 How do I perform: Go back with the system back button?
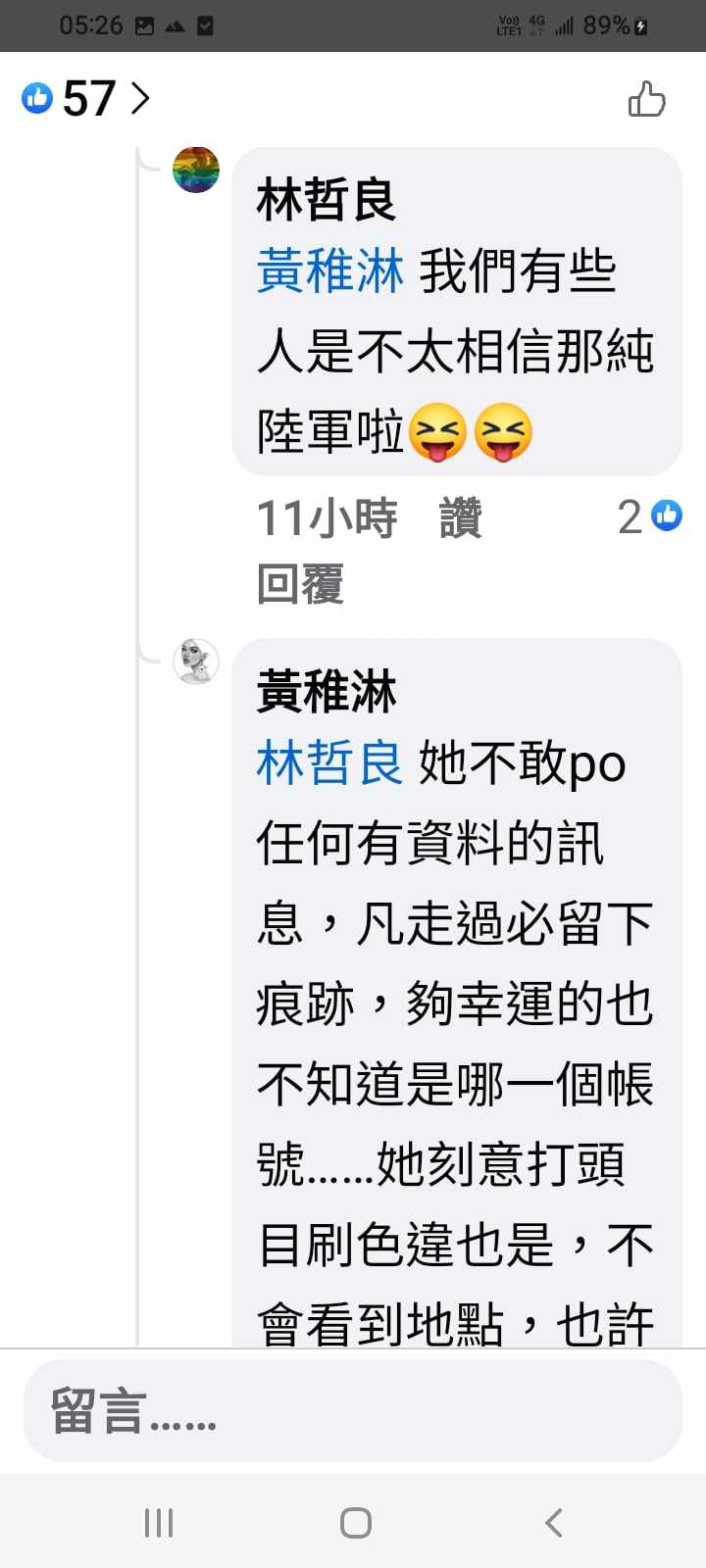tap(554, 1522)
